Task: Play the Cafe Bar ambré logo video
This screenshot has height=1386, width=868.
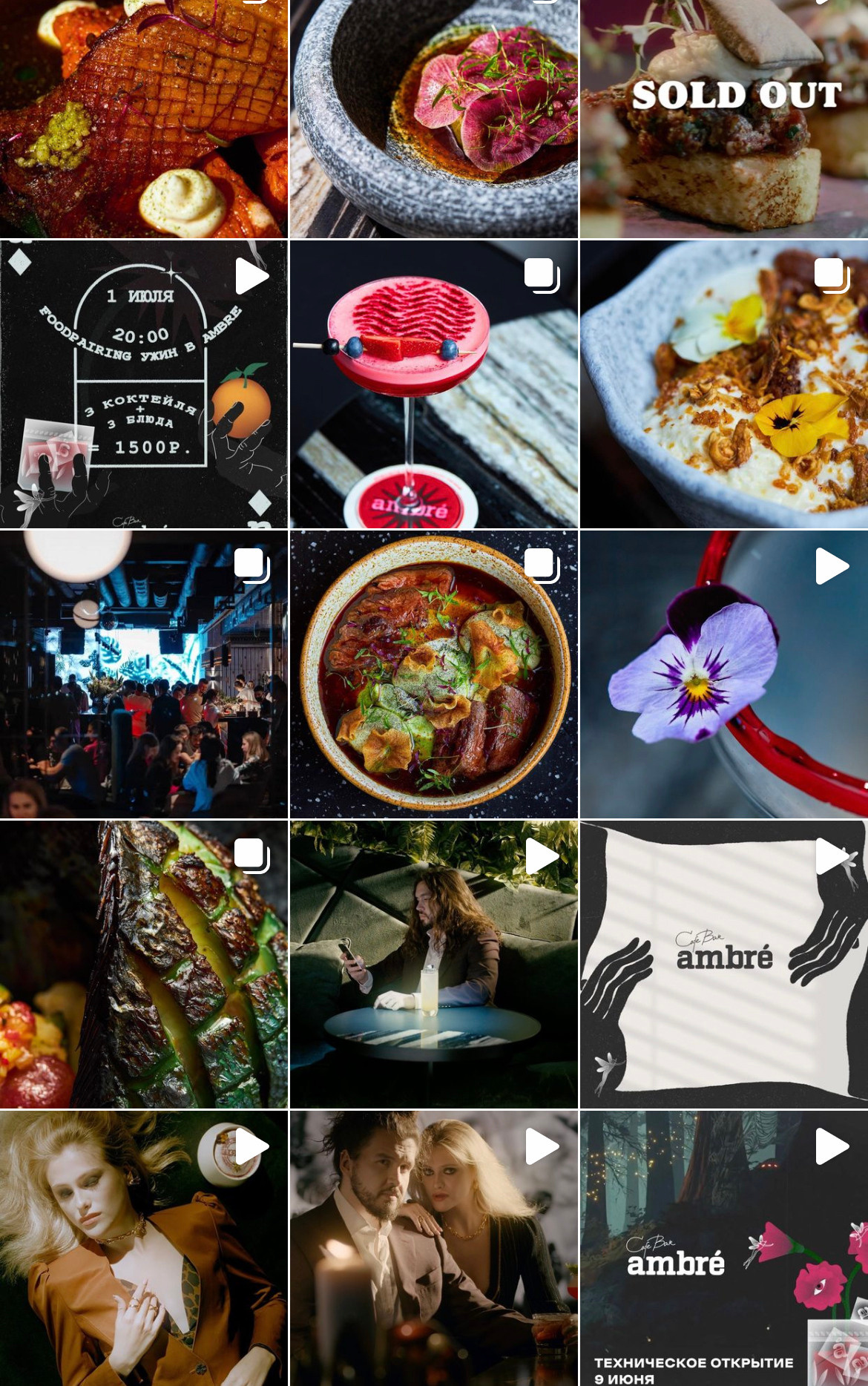Action: tap(724, 965)
